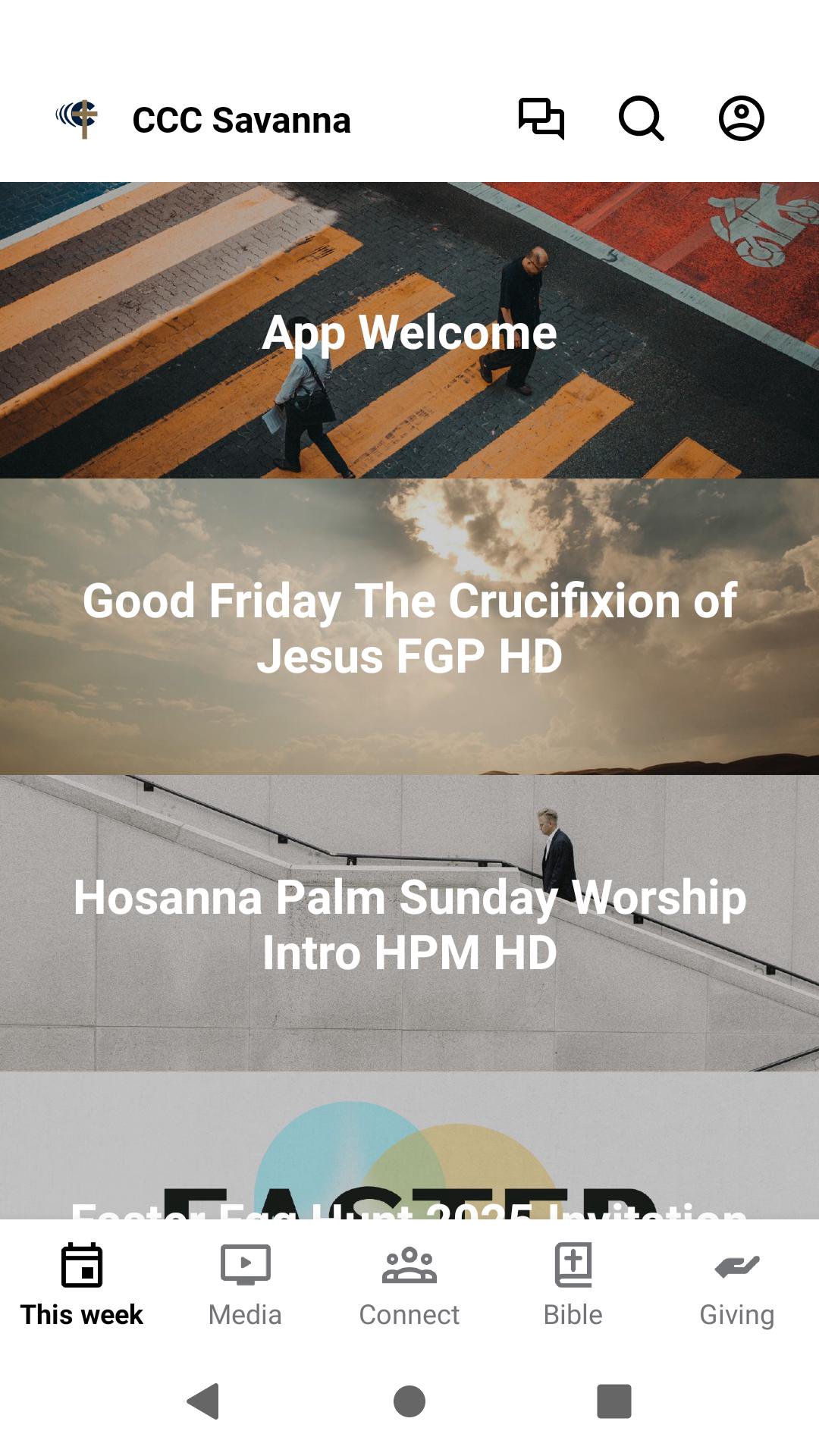Open the App Welcome card
This screenshot has width=819, height=1456.
point(409,331)
